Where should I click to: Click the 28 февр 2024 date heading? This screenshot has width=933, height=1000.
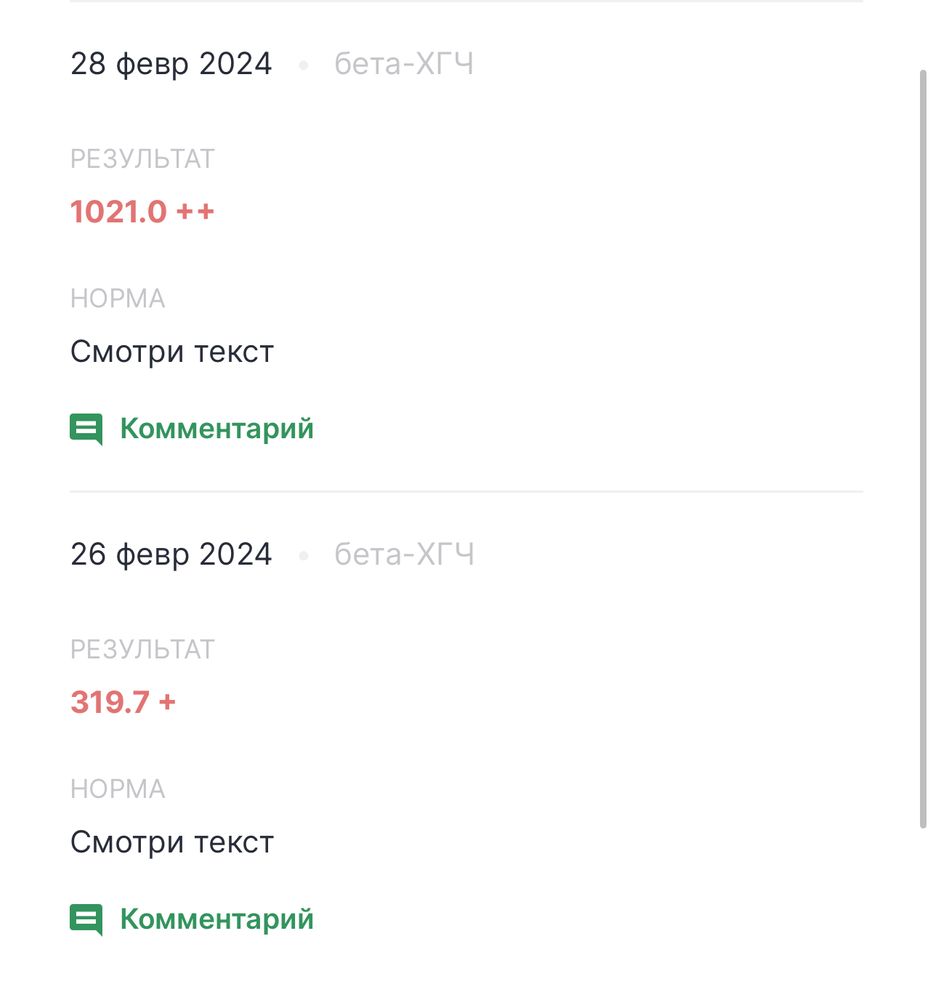[x=170, y=63]
